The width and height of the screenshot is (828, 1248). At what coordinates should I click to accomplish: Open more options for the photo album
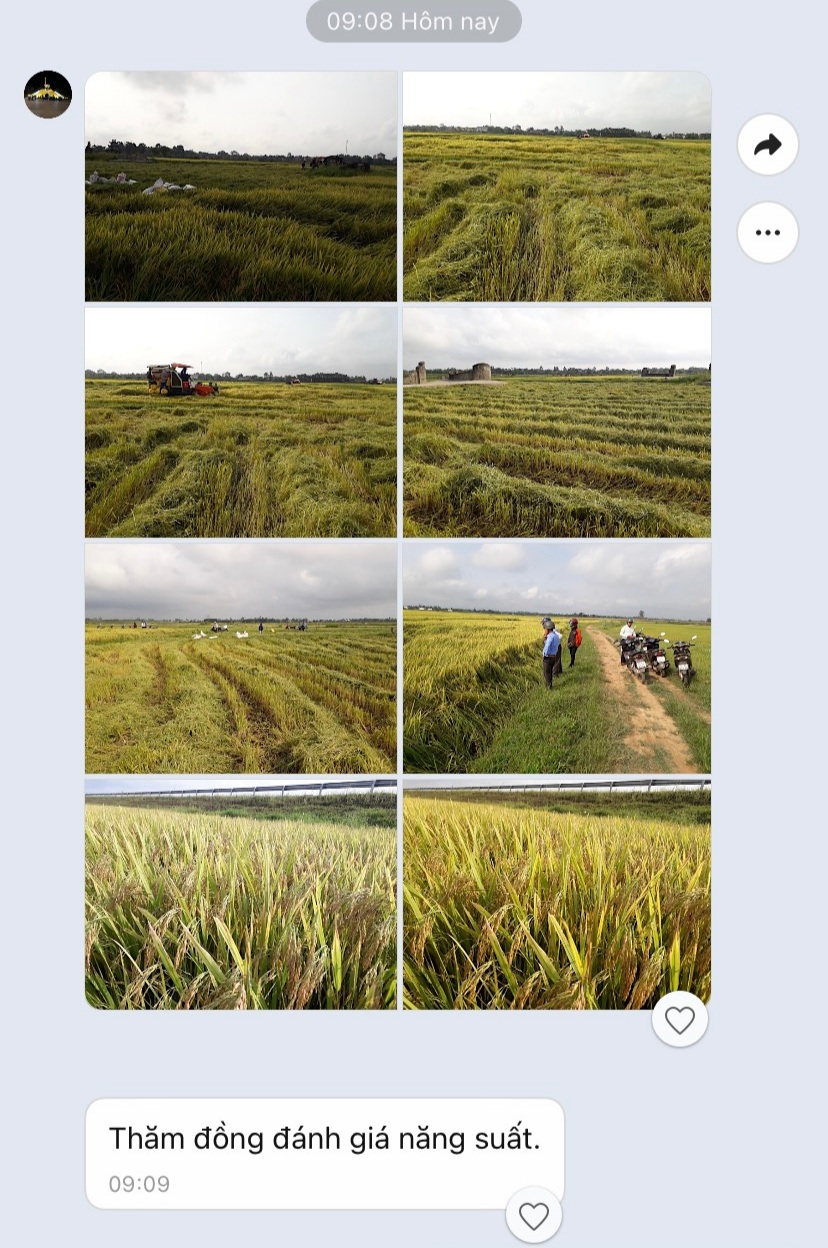pyautogui.click(x=767, y=233)
